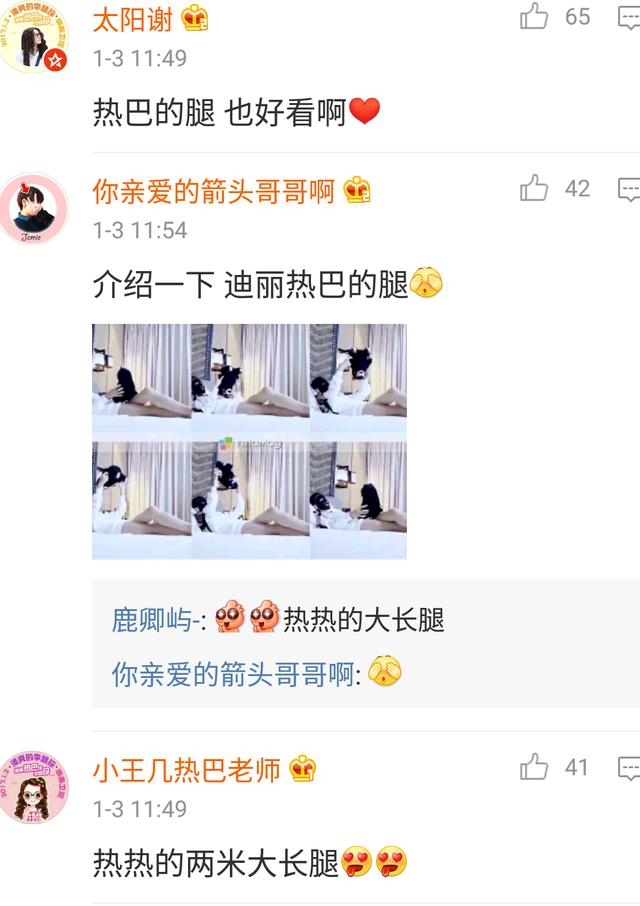Like the comment by 太阳谢
The height and width of the screenshot is (906, 640).
pos(535,16)
